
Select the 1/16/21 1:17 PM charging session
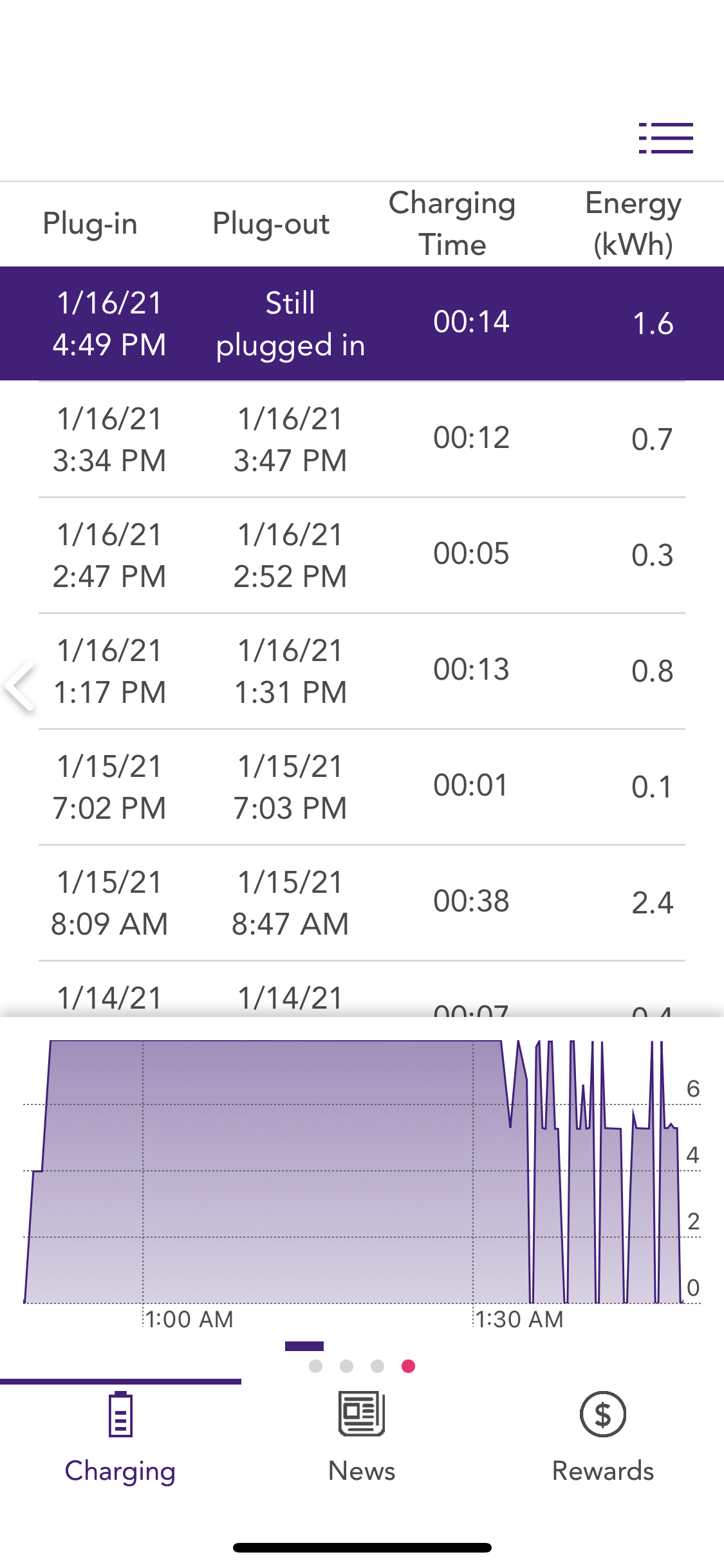pos(362,671)
